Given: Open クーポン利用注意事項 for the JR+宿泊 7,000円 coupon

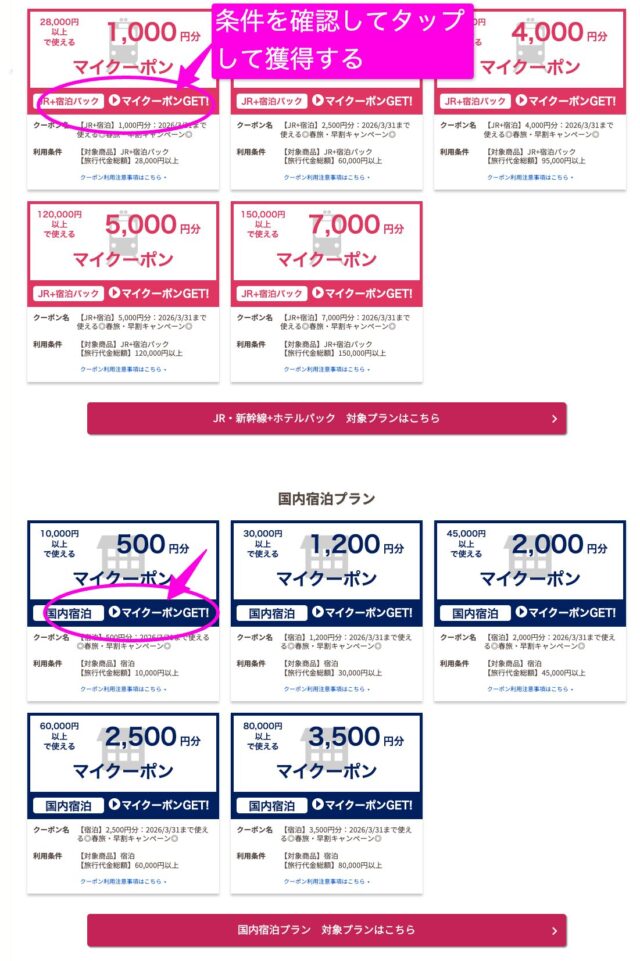Looking at the screenshot, I should tap(325, 369).
